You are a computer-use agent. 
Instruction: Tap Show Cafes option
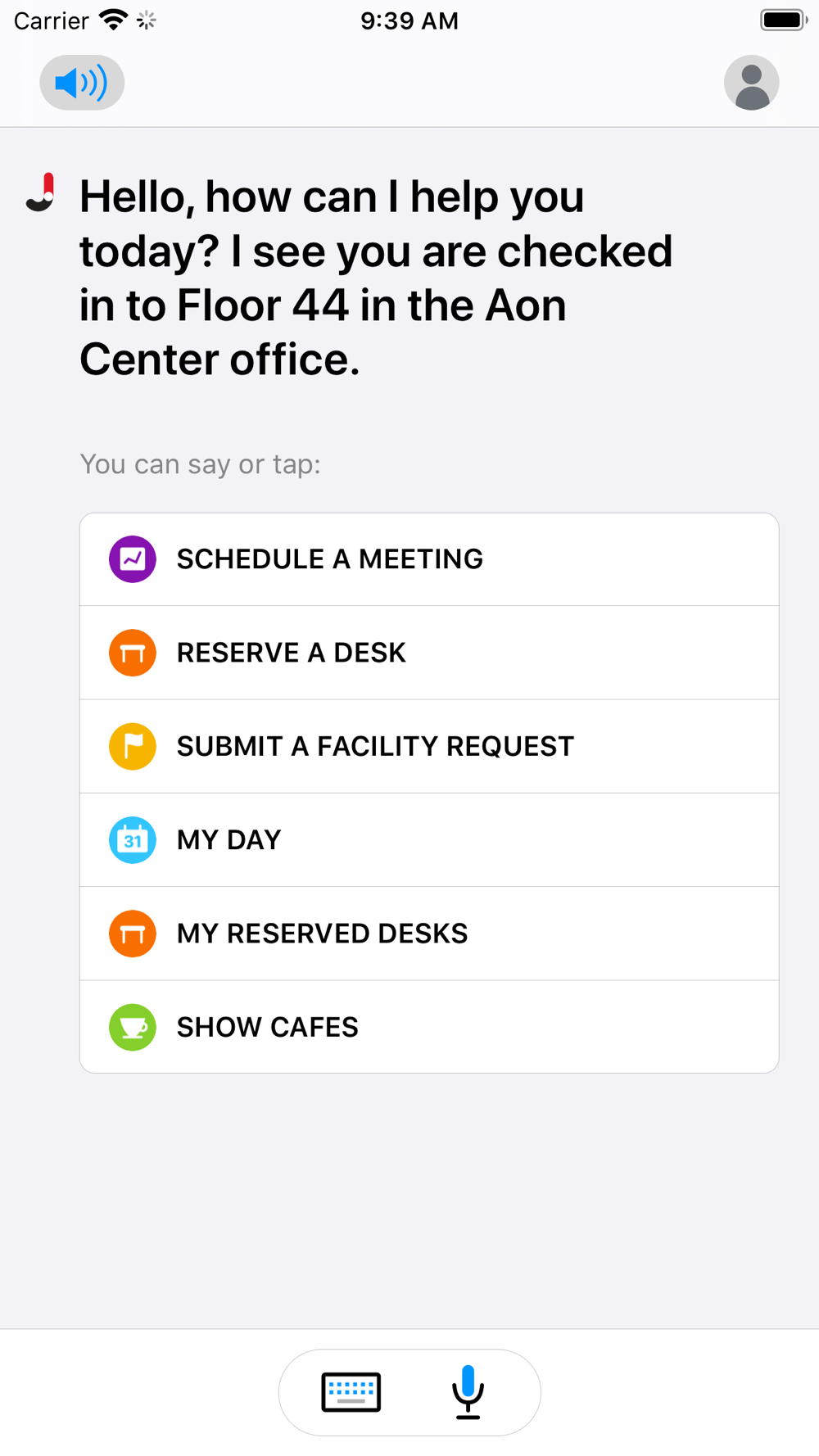click(x=429, y=1027)
